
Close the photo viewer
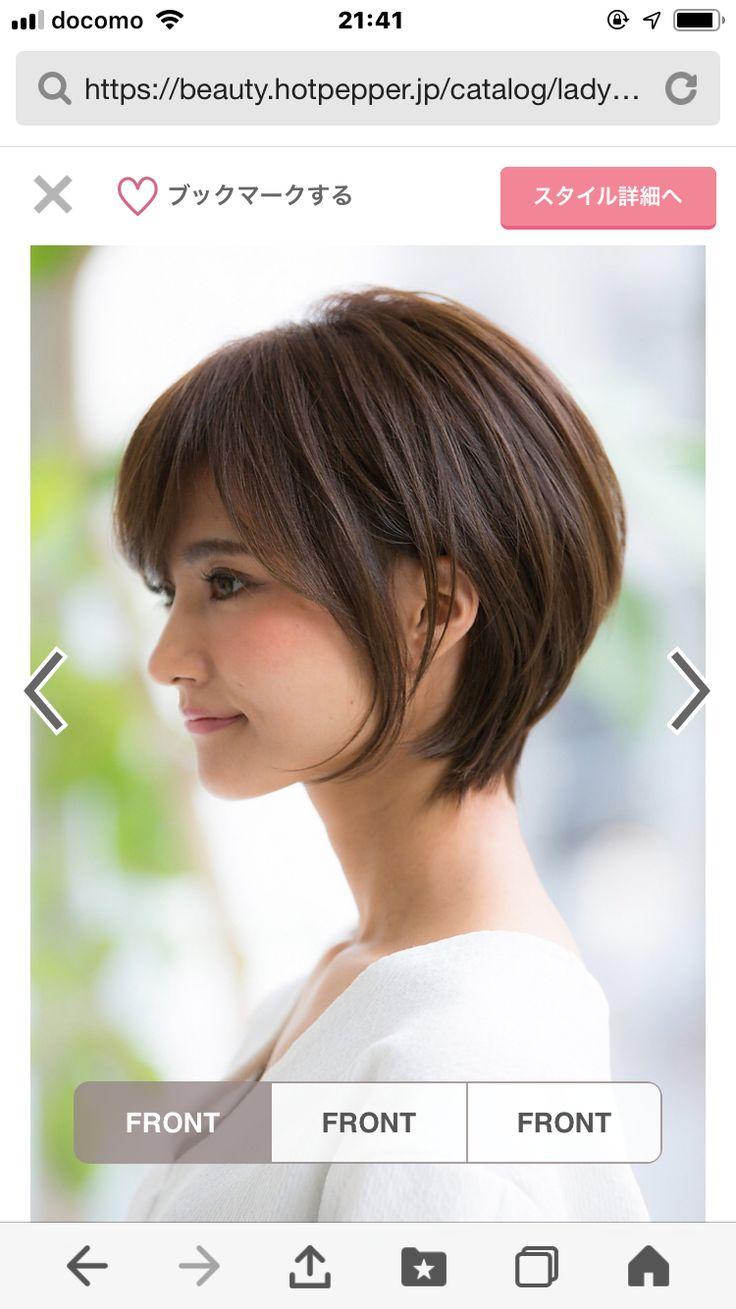point(53,195)
